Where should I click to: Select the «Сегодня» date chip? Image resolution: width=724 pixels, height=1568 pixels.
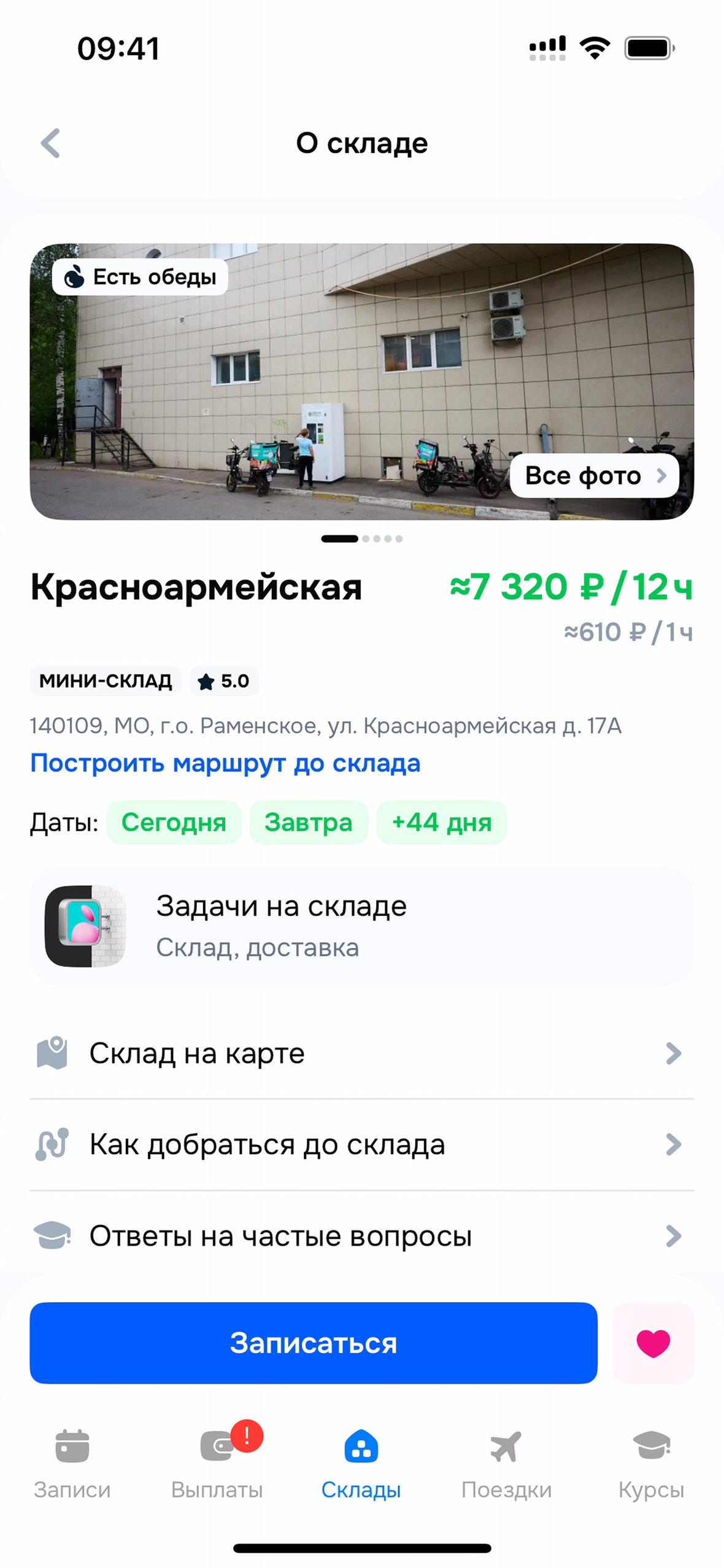(x=174, y=822)
